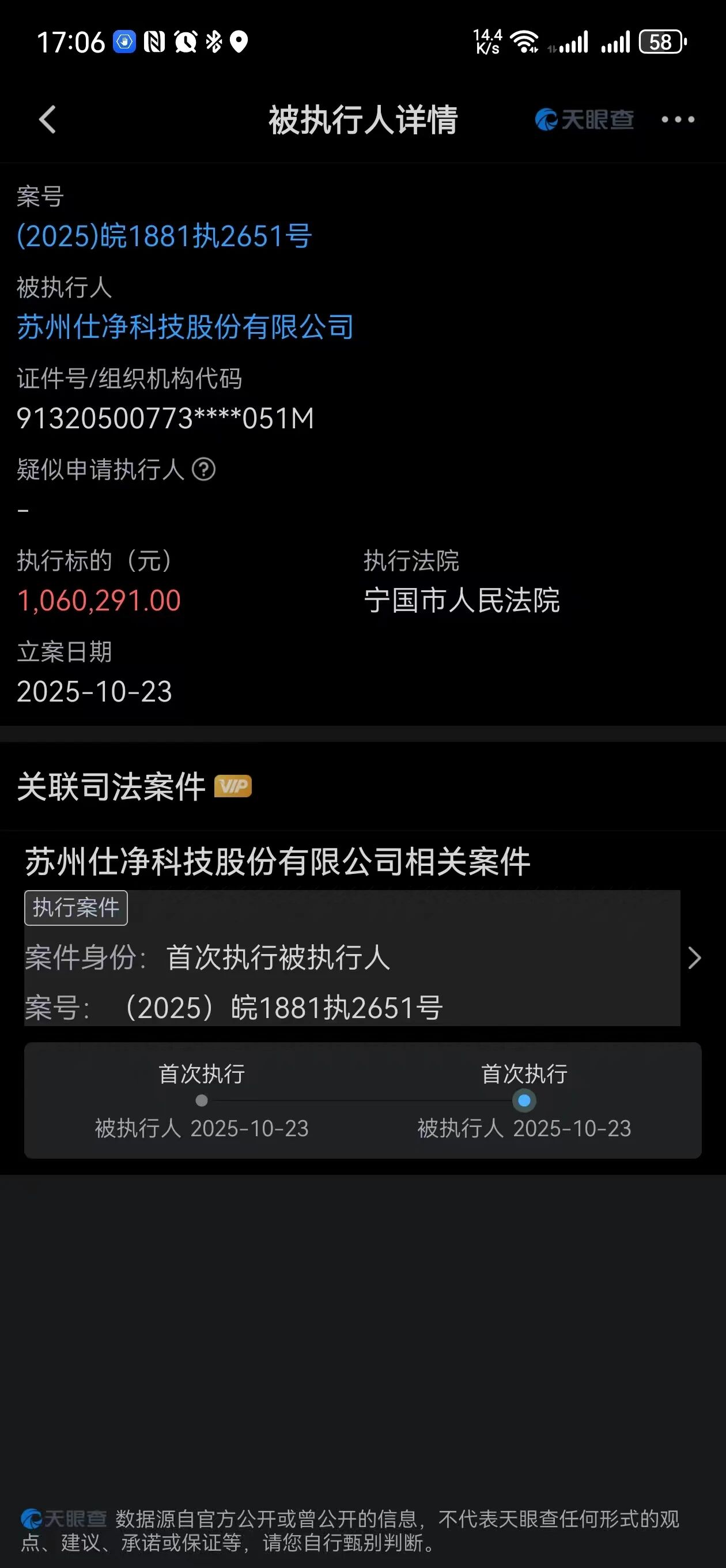The height and width of the screenshot is (1568, 726).
Task: Open the three-dot overflow menu
Action: [678, 120]
